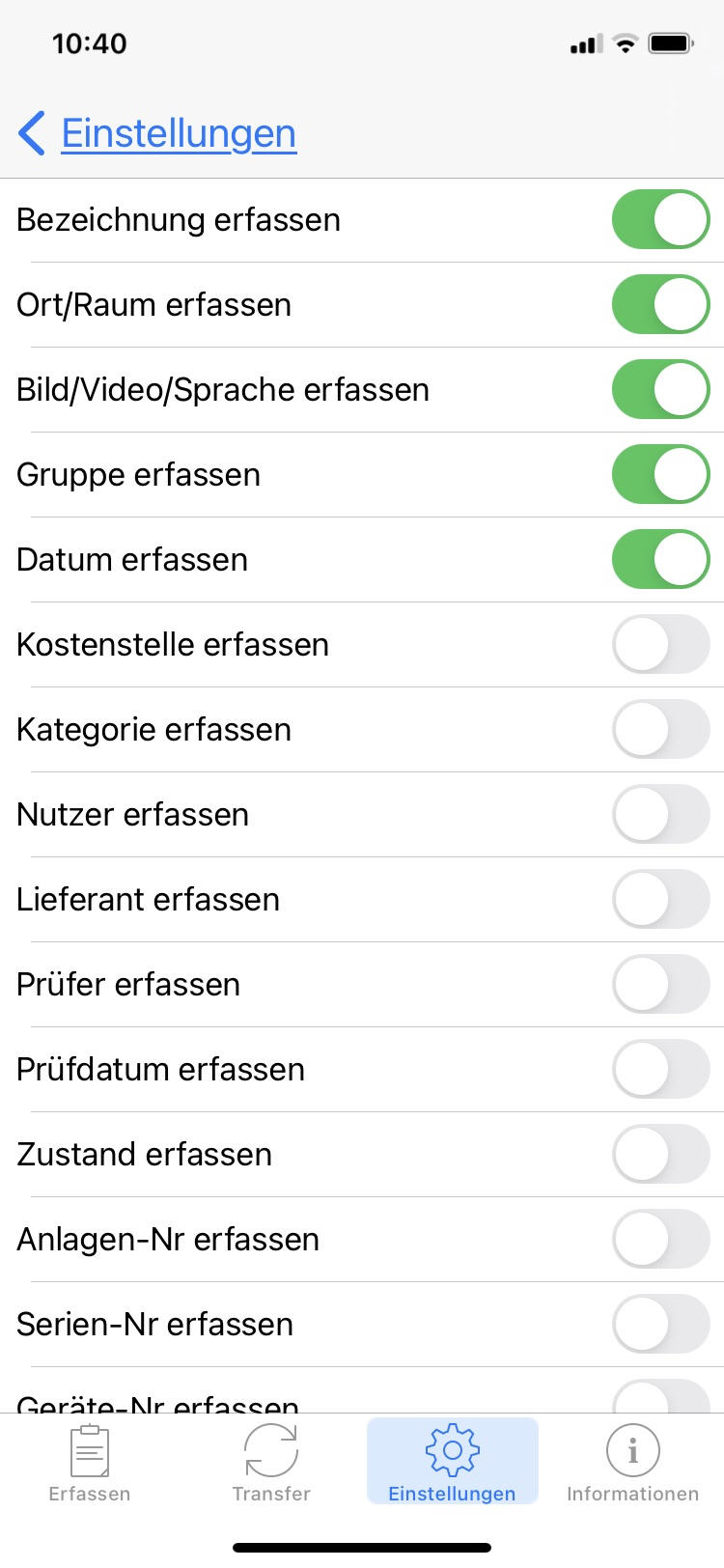724x1568 pixels.
Task: Turn off Ort/Raum erfassen
Action: coord(661,304)
